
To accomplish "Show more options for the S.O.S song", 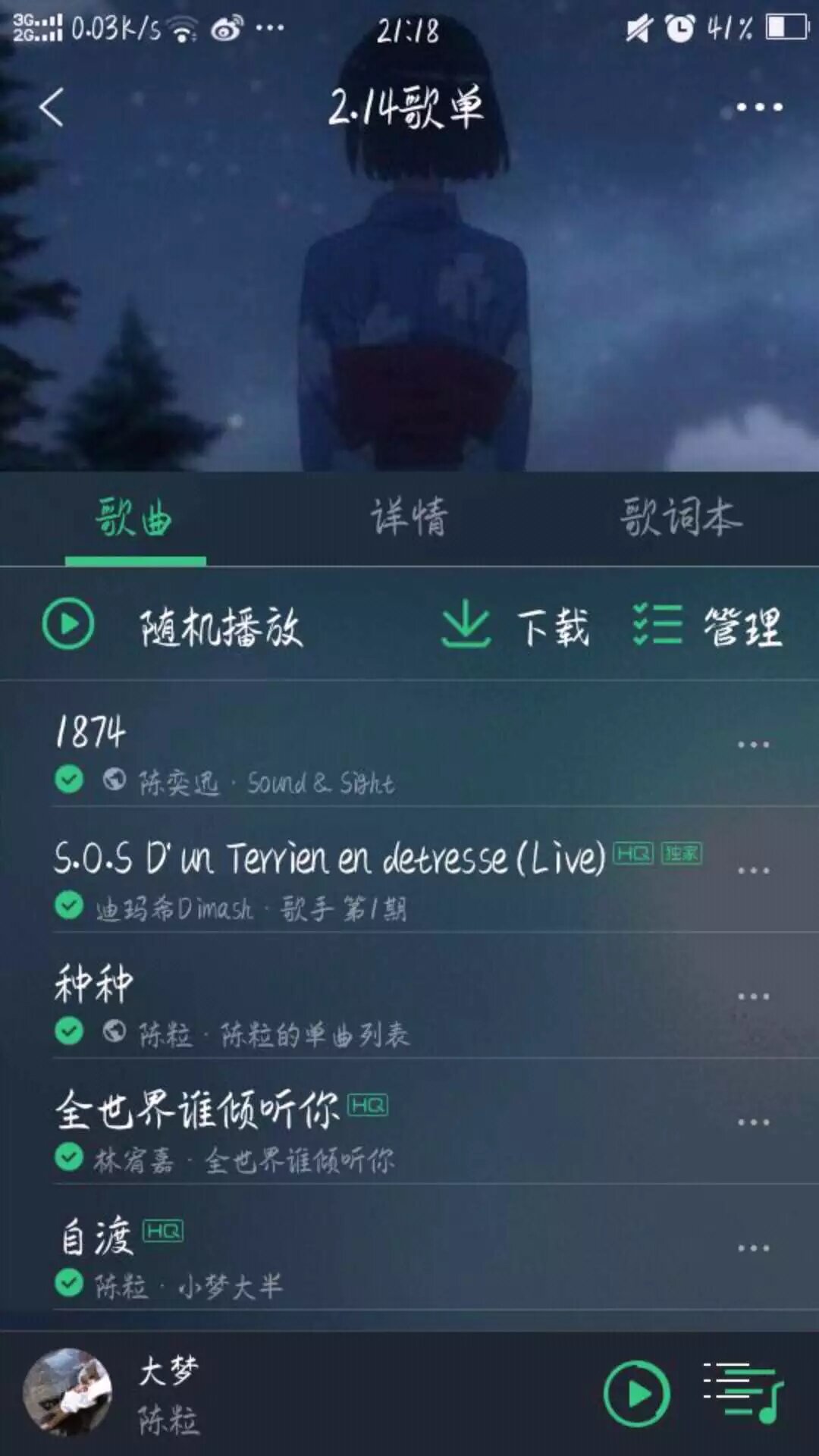I will [753, 871].
